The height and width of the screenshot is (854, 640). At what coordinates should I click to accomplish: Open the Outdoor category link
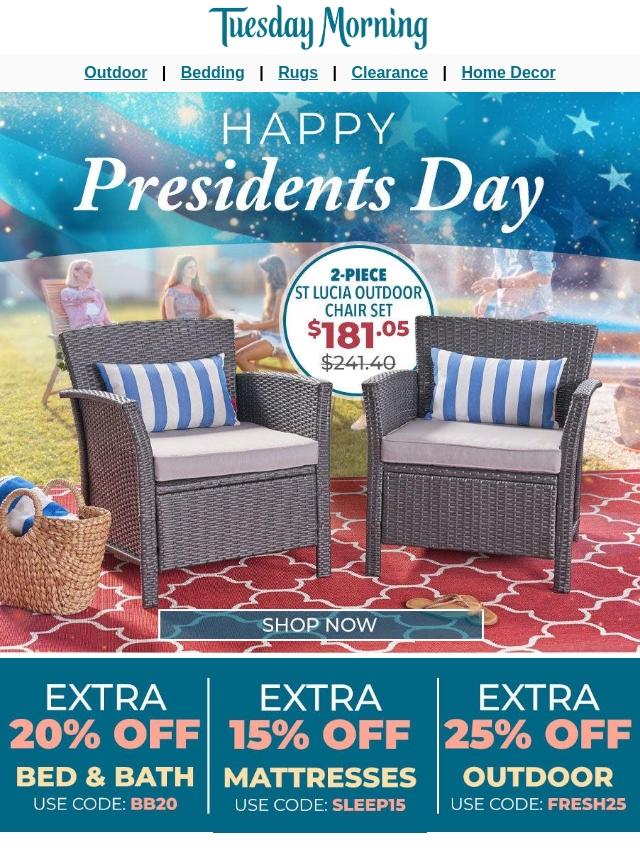click(x=115, y=73)
